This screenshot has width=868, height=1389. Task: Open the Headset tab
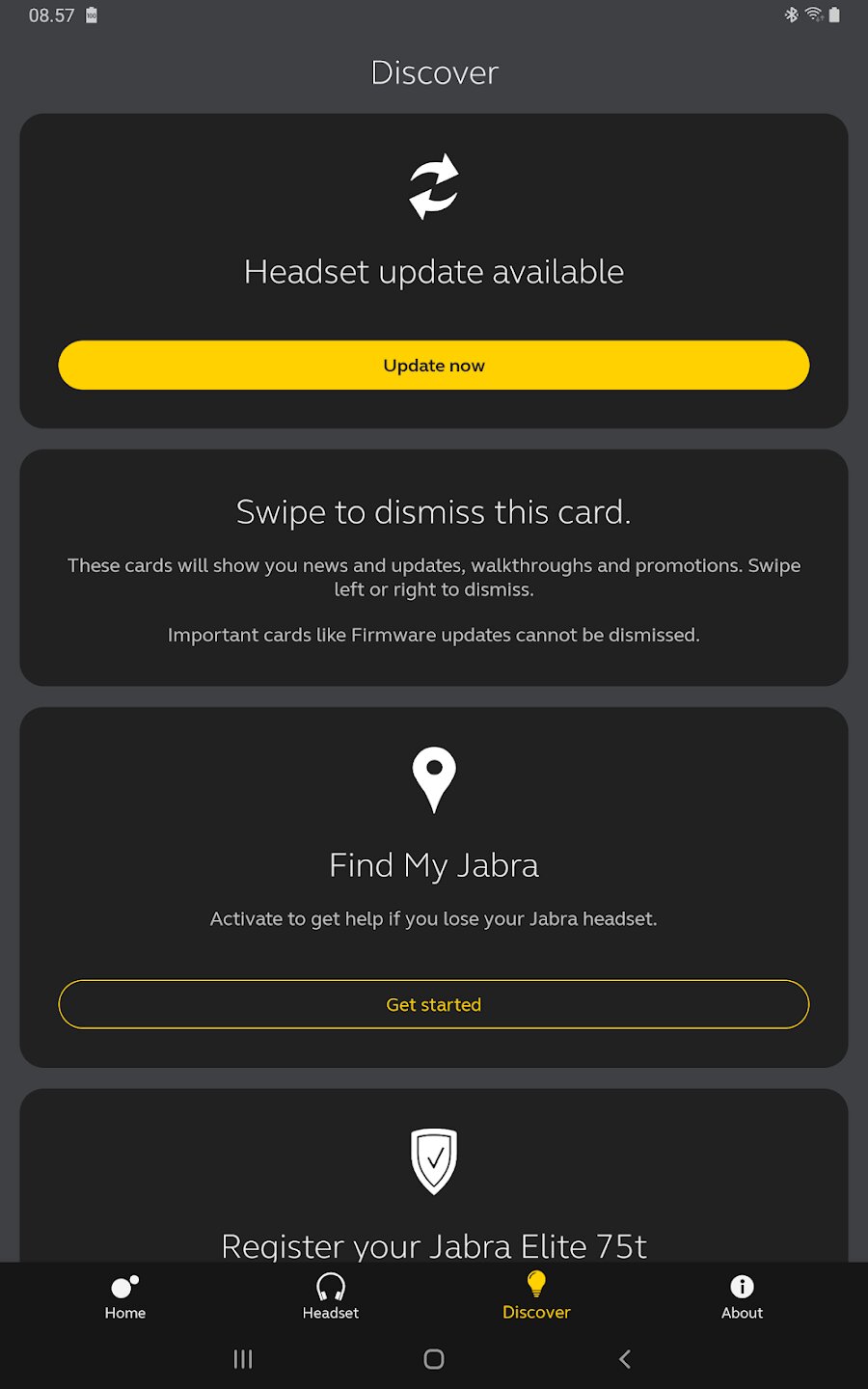(331, 1296)
